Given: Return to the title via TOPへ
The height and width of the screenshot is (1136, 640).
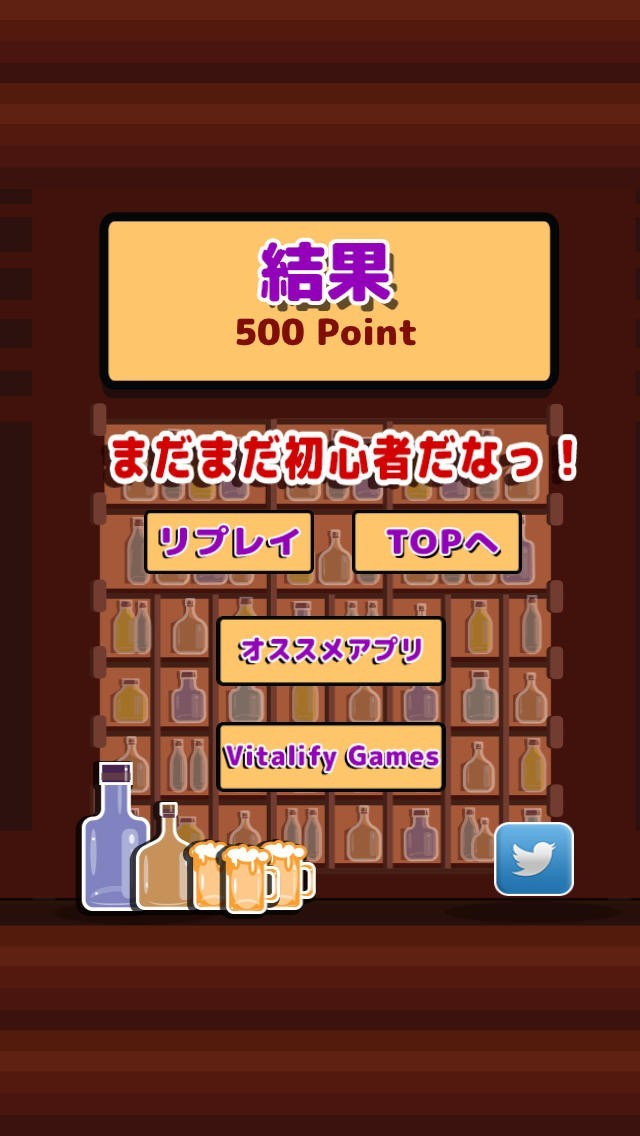Looking at the screenshot, I should click(437, 542).
